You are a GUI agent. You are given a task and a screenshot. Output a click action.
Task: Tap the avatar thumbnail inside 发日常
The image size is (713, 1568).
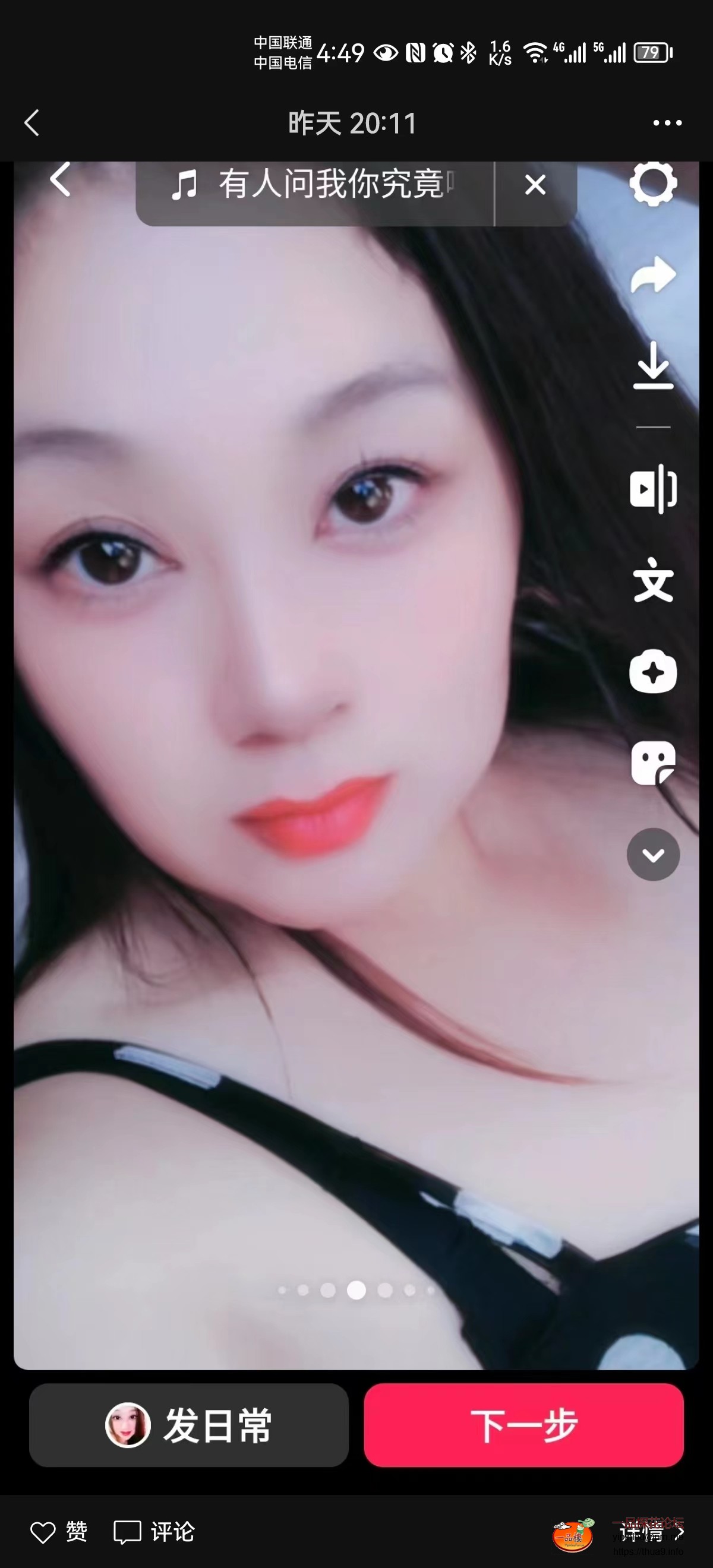[128, 1424]
